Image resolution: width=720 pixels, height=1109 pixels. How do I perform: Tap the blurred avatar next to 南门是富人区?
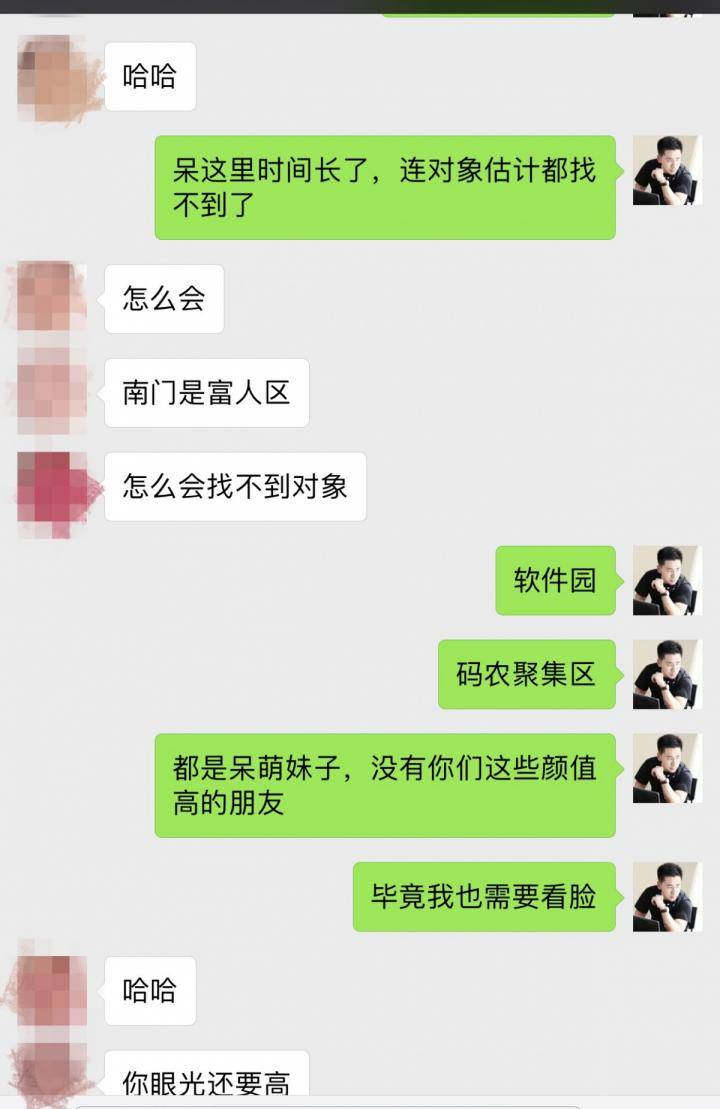pos(52,392)
